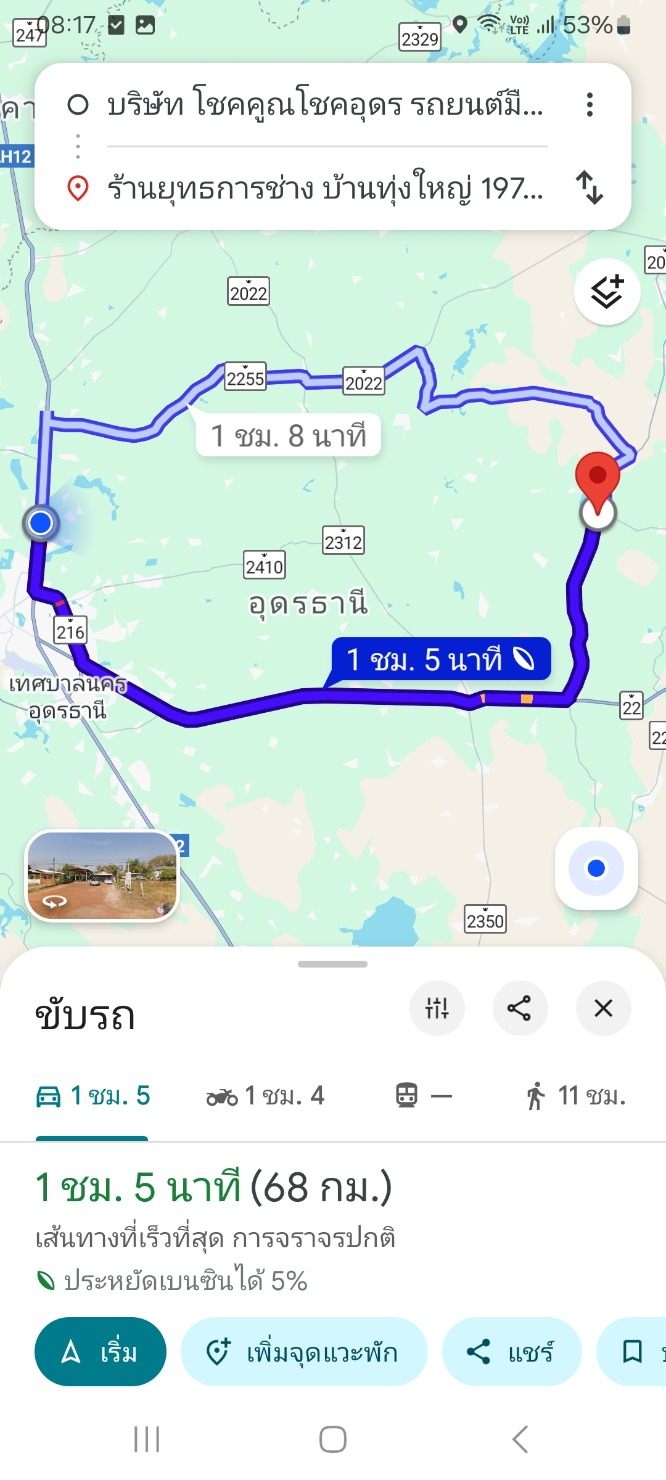Open route options filter icon

437,1008
